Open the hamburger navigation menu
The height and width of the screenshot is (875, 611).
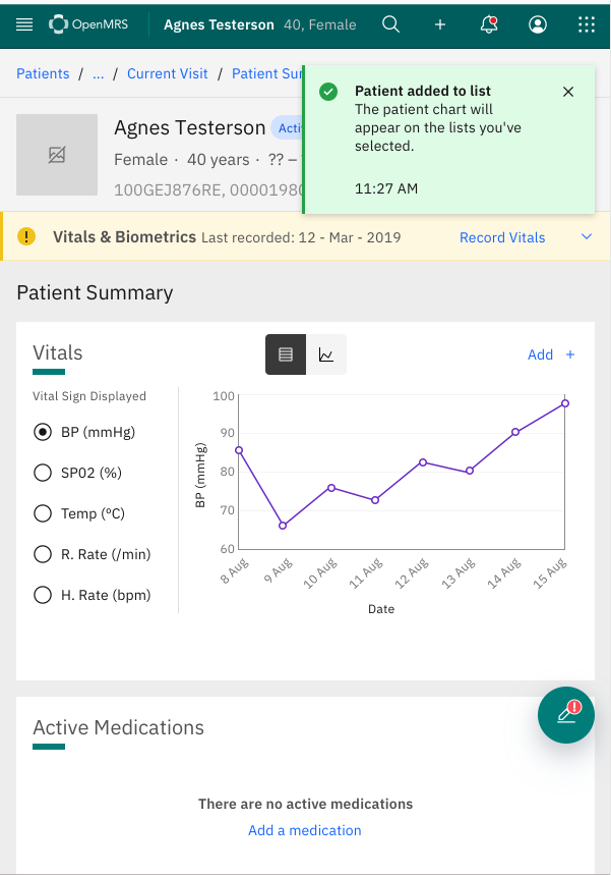click(24, 24)
